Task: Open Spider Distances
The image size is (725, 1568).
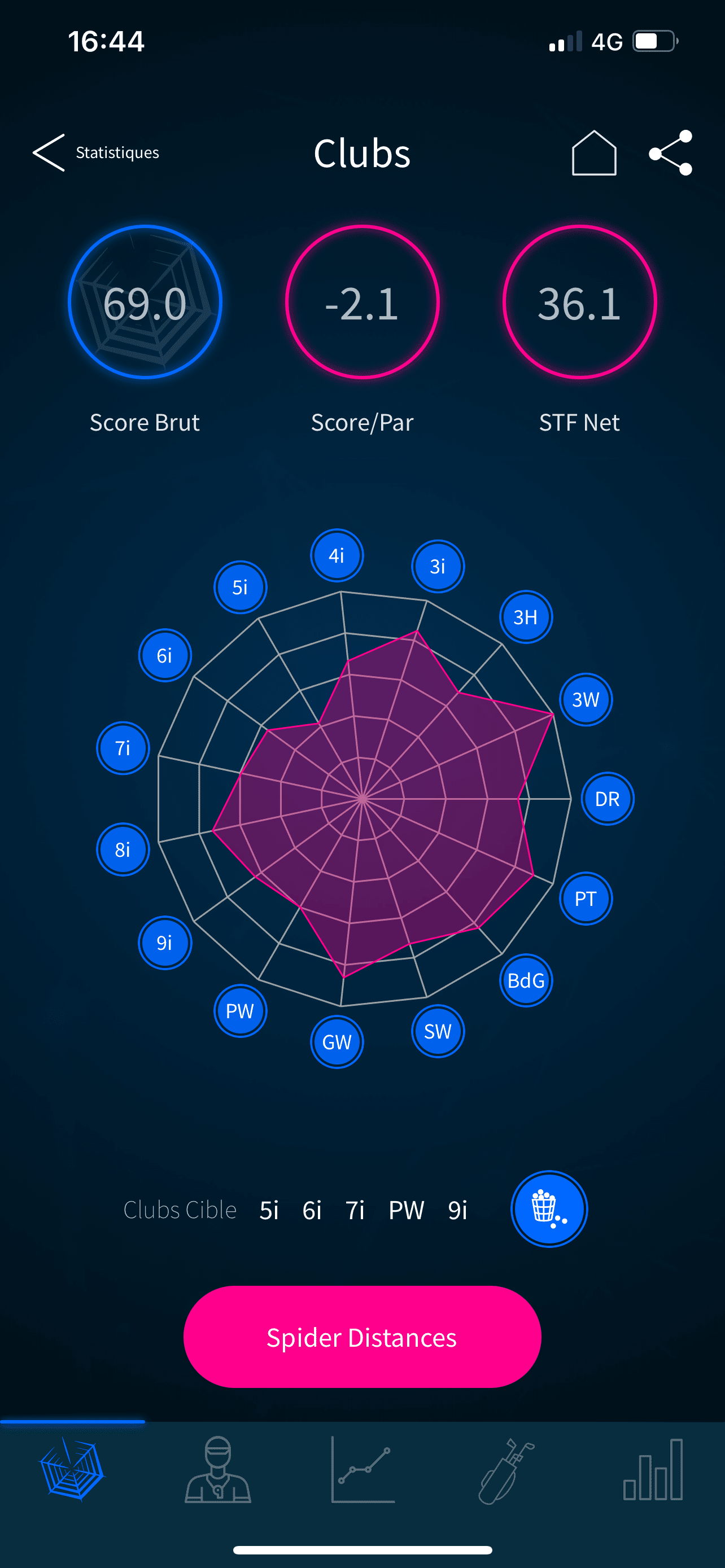Action: click(x=362, y=1337)
